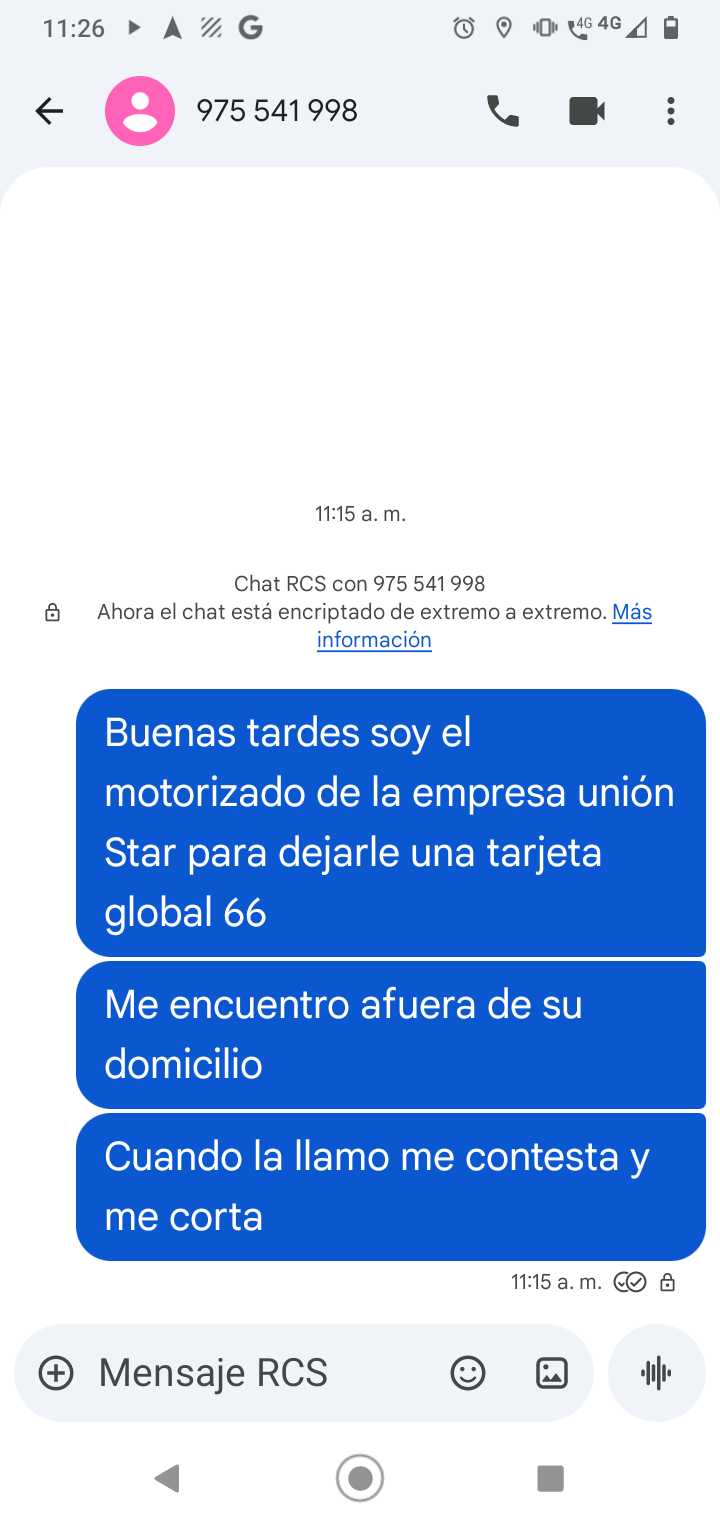This screenshot has width=720, height=1520.
Task: Open the pink contact avatar
Action: pos(140,111)
